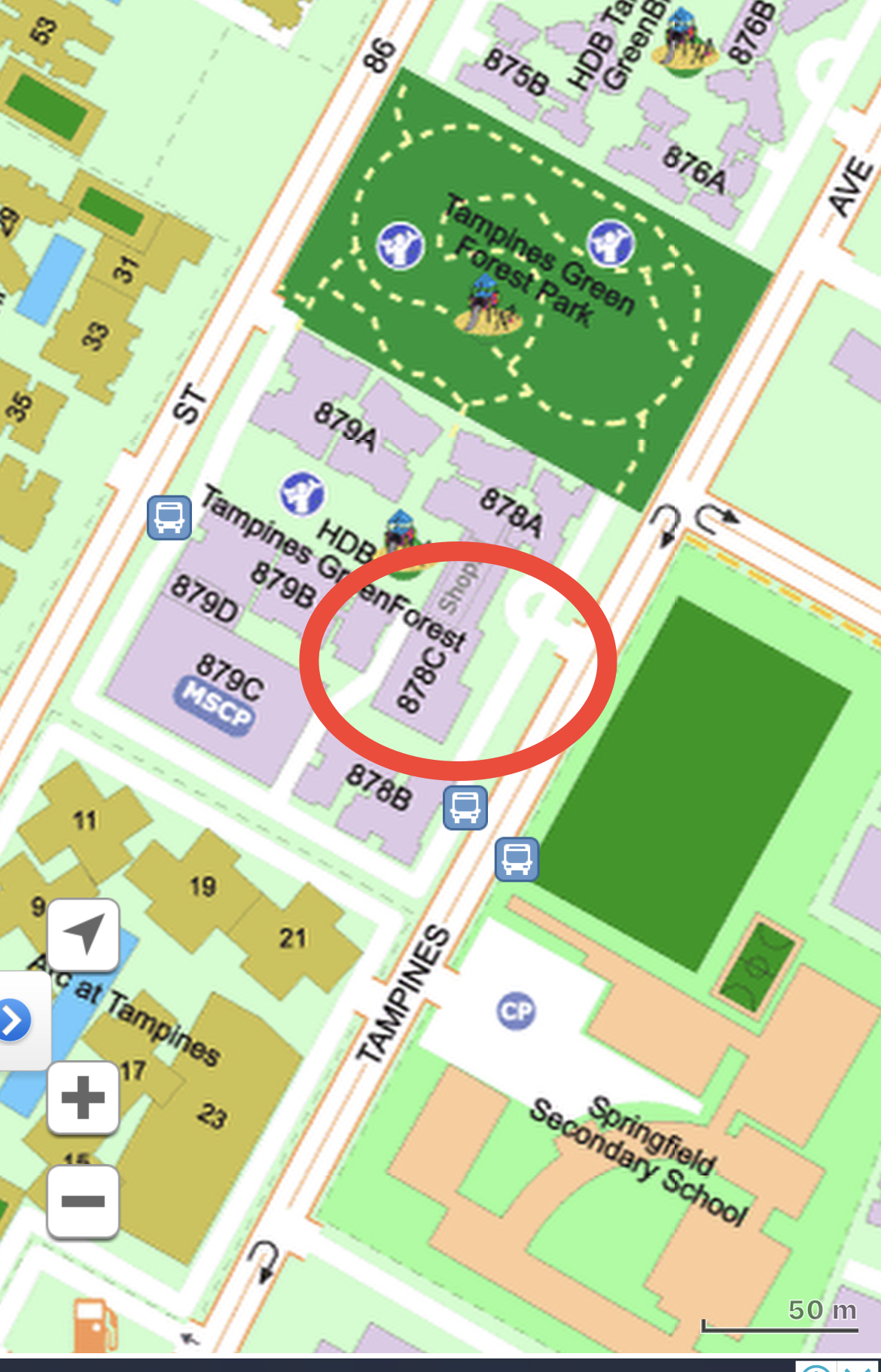
Task: Zoom out with the minus button
Action: pos(83,1201)
